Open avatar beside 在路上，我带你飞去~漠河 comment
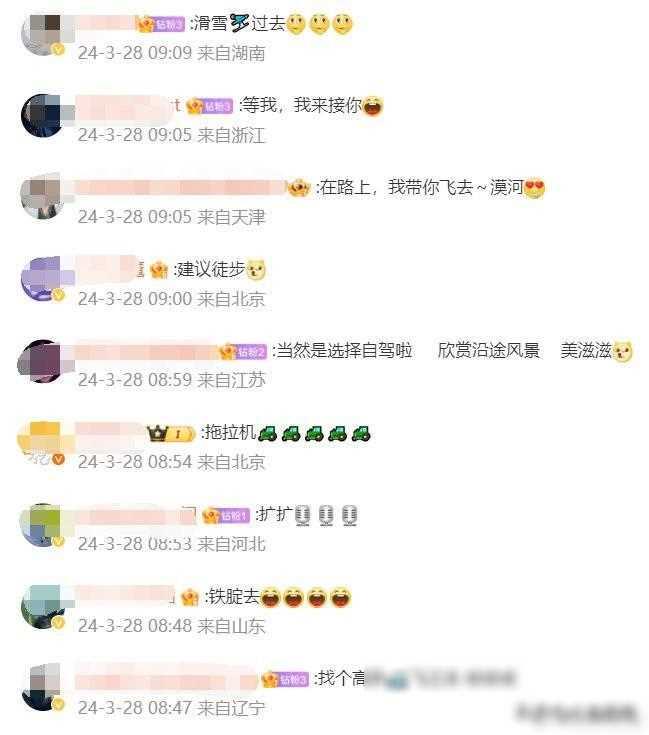 pyautogui.click(x=41, y=197)
